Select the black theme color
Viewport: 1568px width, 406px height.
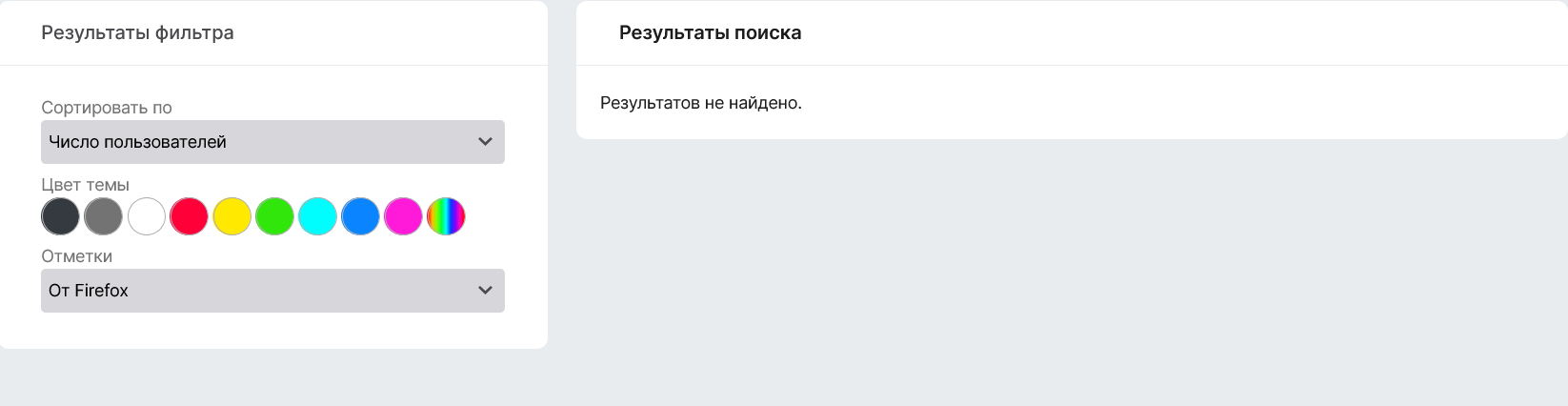pyautogui.click(x=60, y=216)
